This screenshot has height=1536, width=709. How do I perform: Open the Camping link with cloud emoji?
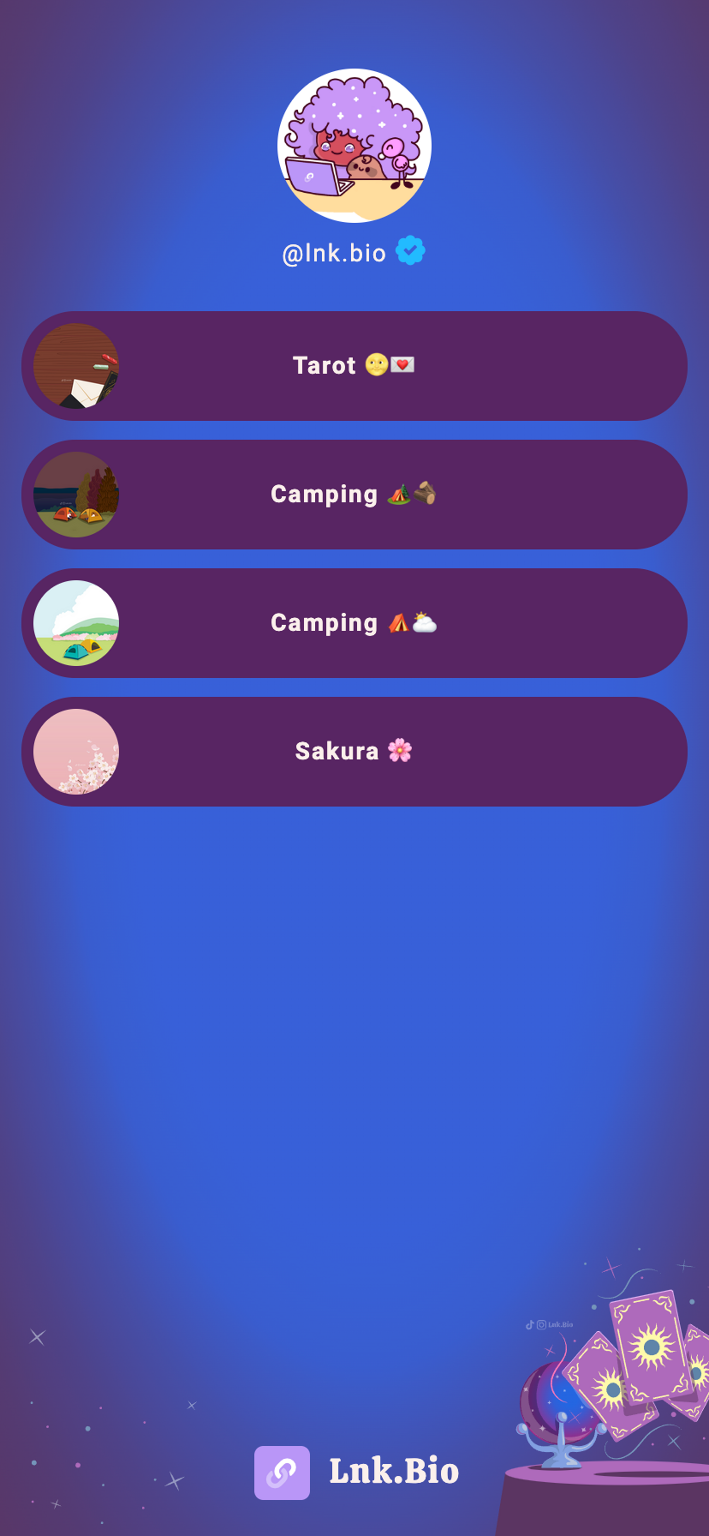point(354,623)
